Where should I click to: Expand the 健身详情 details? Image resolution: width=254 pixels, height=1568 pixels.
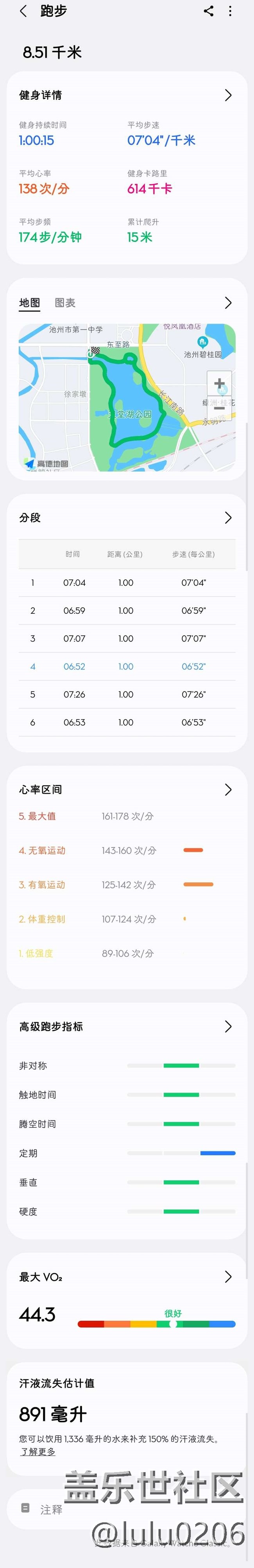228,95
